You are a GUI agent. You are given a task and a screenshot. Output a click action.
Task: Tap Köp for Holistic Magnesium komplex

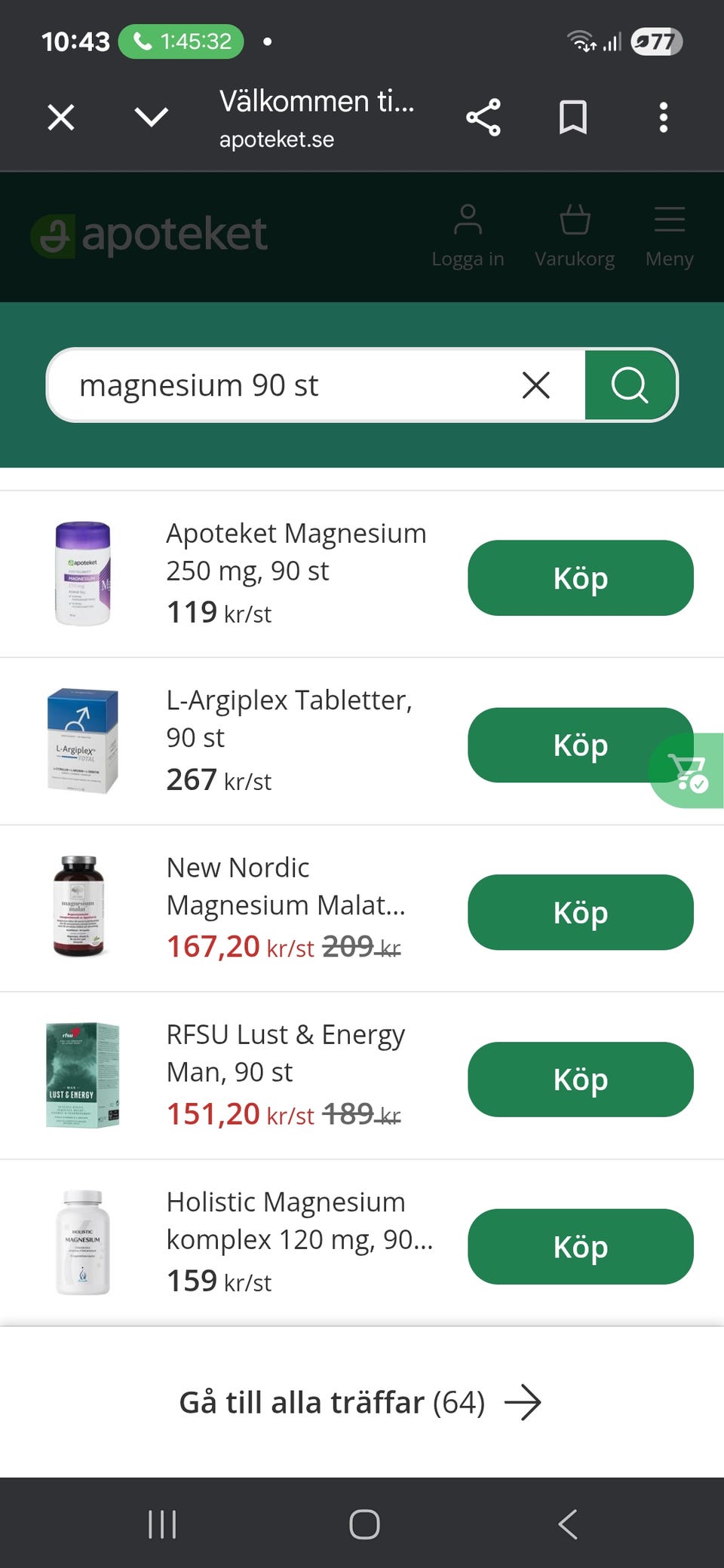point(580,1247)
